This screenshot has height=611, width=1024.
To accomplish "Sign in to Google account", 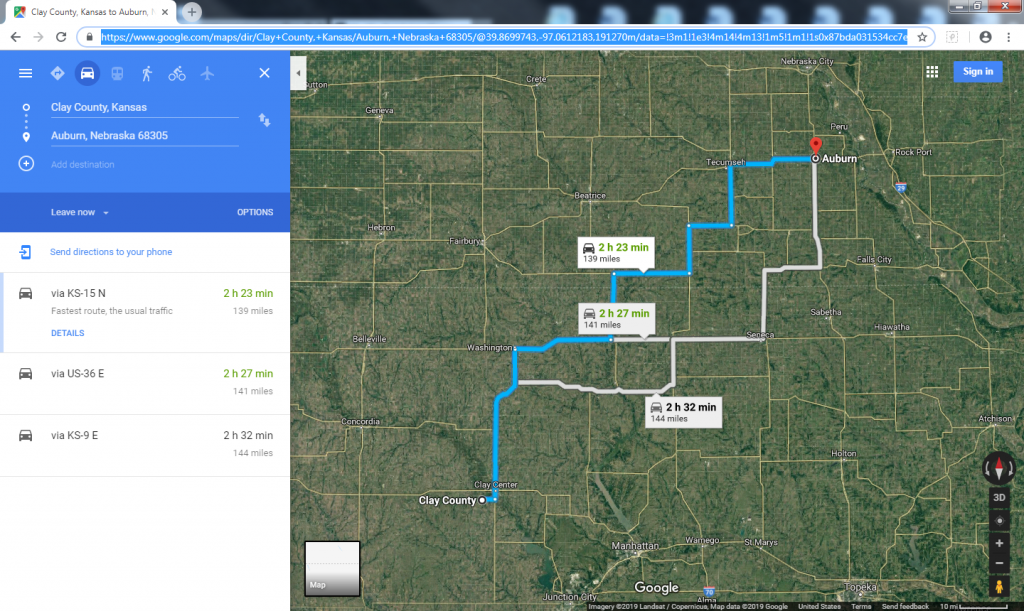I will [x=977, y=71].
